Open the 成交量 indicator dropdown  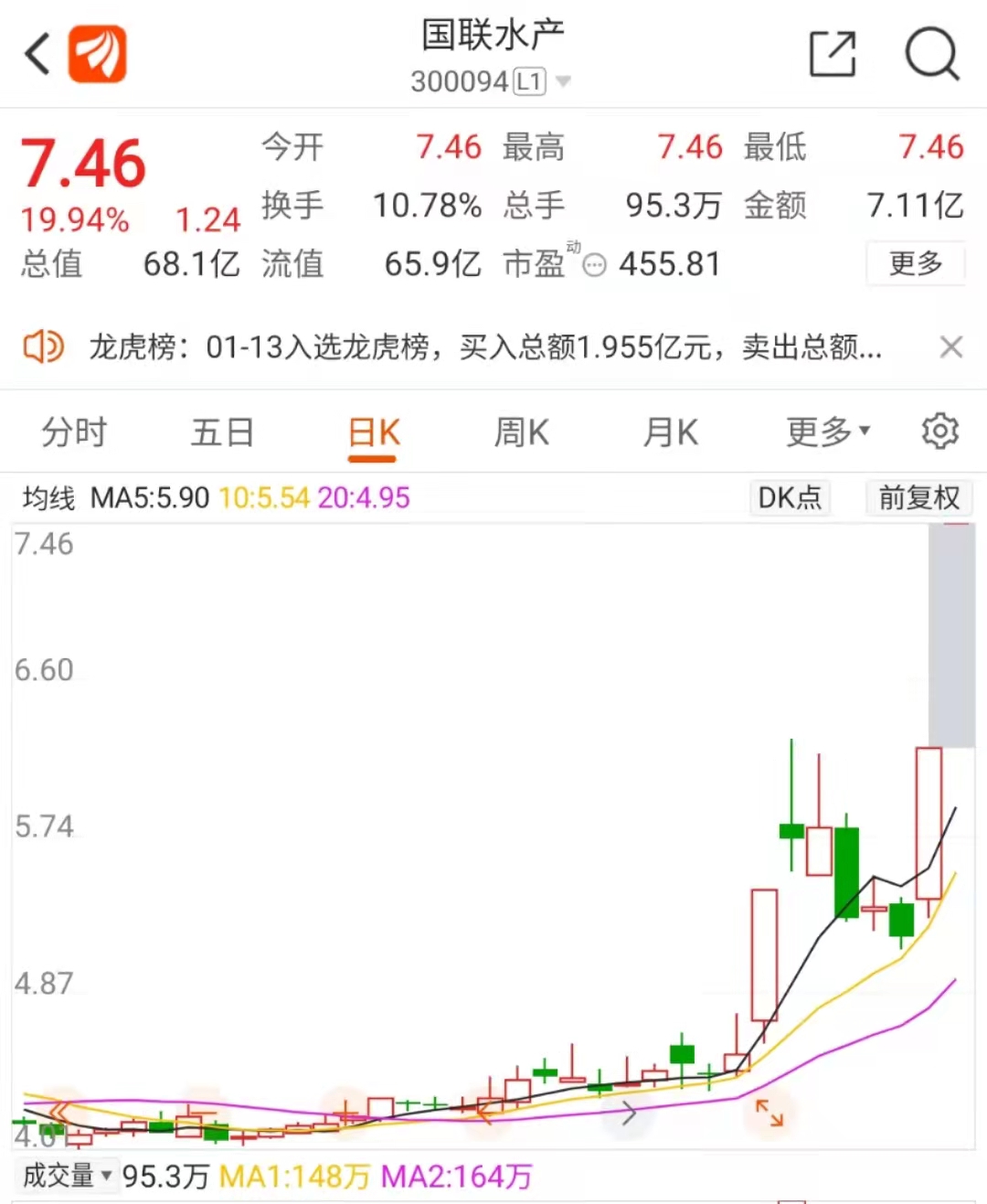click(x=67, y=1175)
